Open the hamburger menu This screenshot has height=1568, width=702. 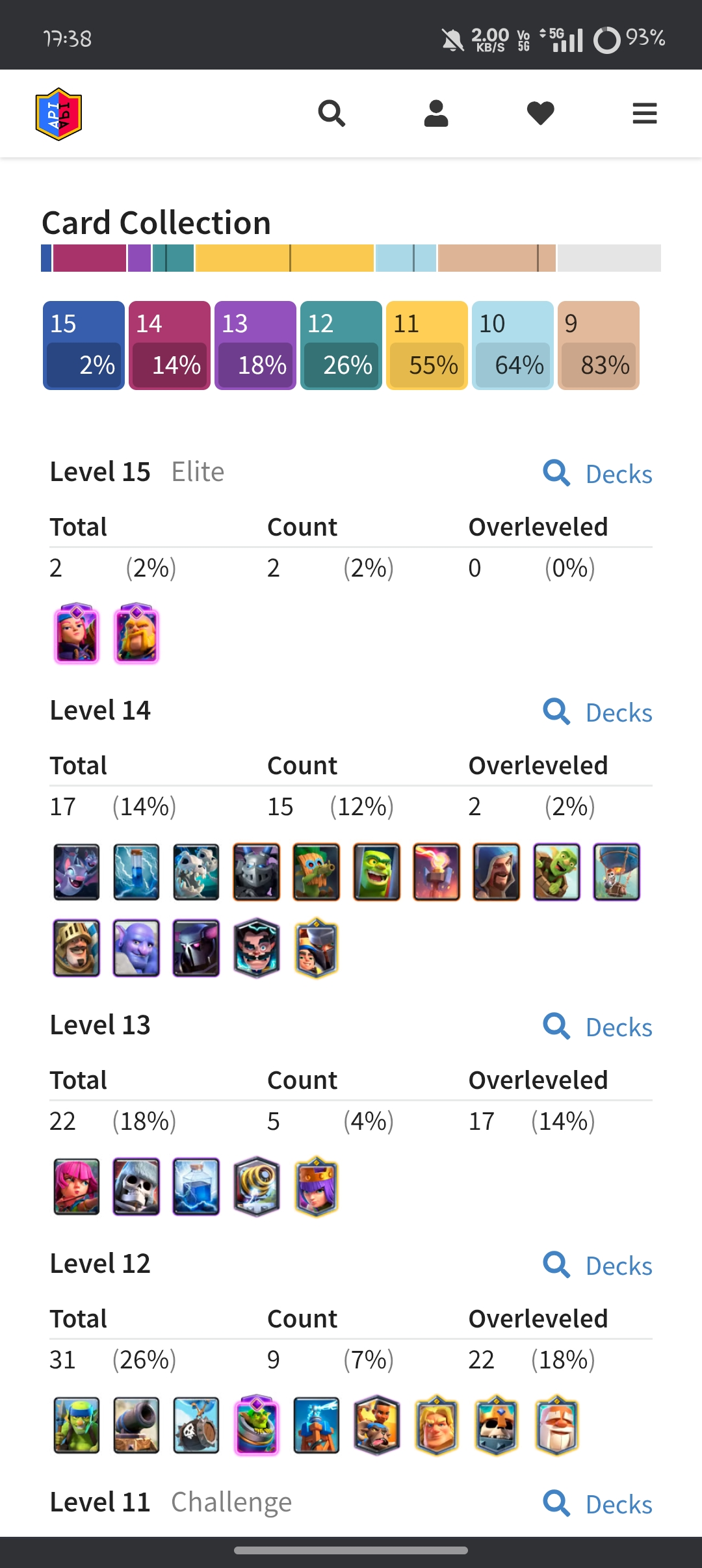644,114
